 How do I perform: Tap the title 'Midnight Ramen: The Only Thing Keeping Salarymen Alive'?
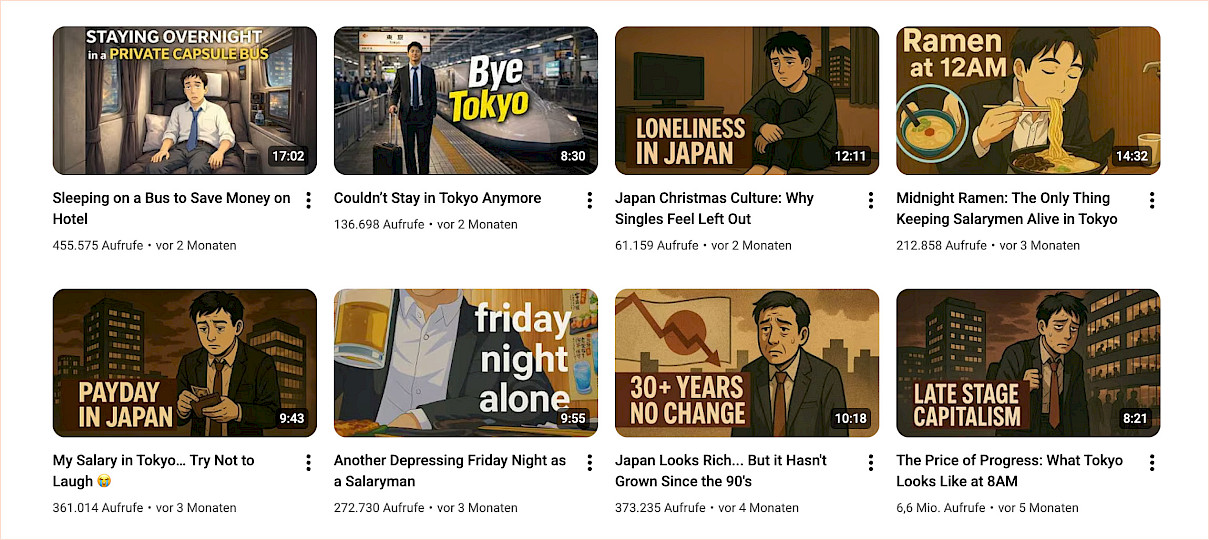(x=1006, y=208)
